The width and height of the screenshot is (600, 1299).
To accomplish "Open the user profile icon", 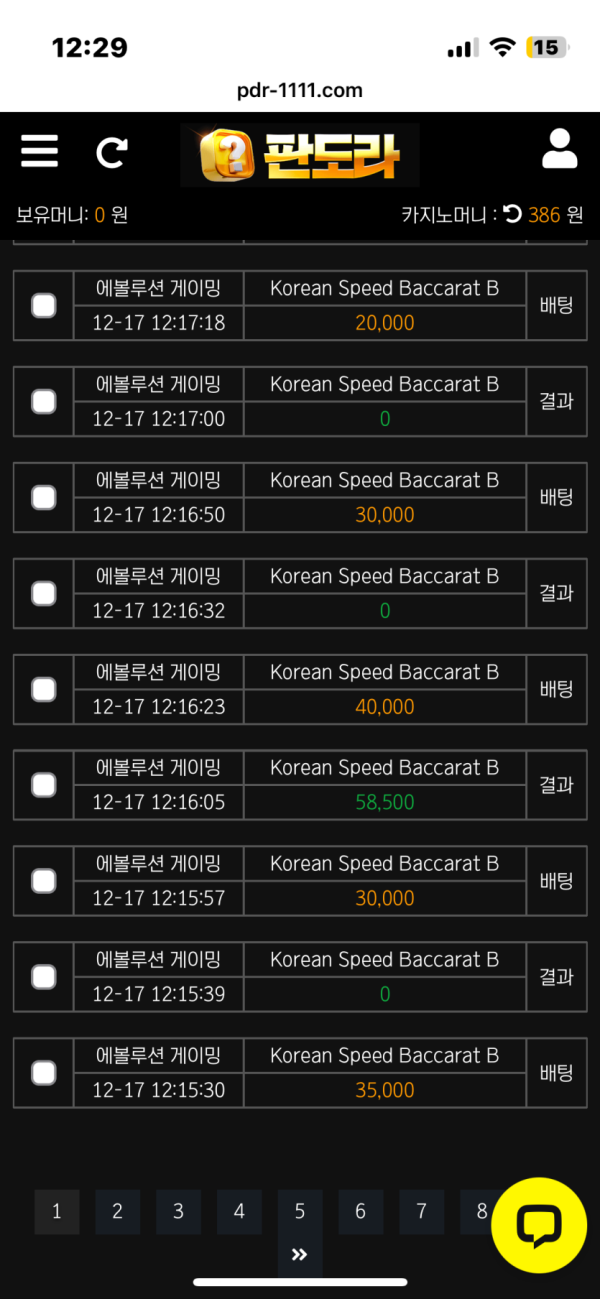I will point(559,149).
